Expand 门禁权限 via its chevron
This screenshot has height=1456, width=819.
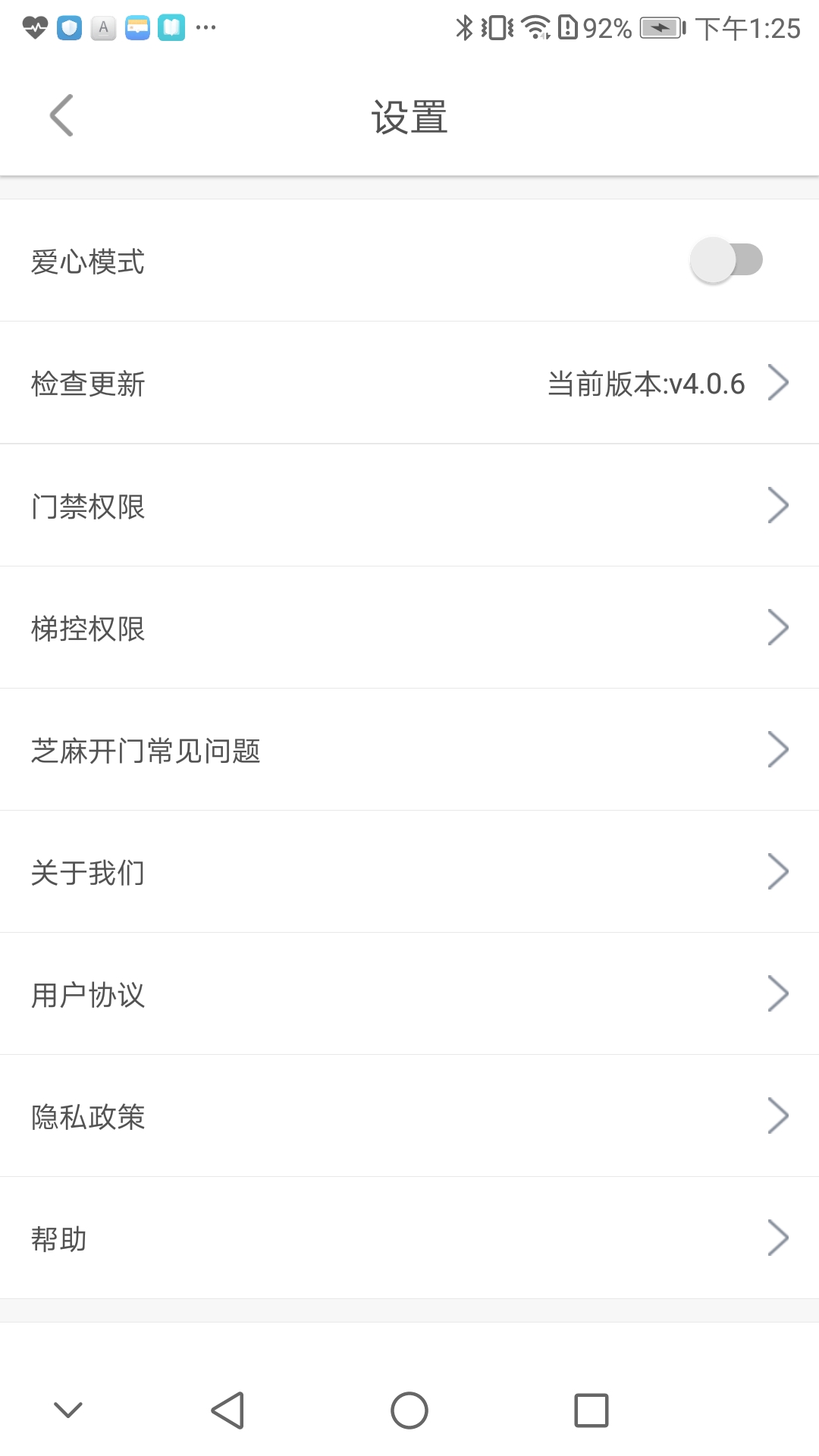point(778,505)
